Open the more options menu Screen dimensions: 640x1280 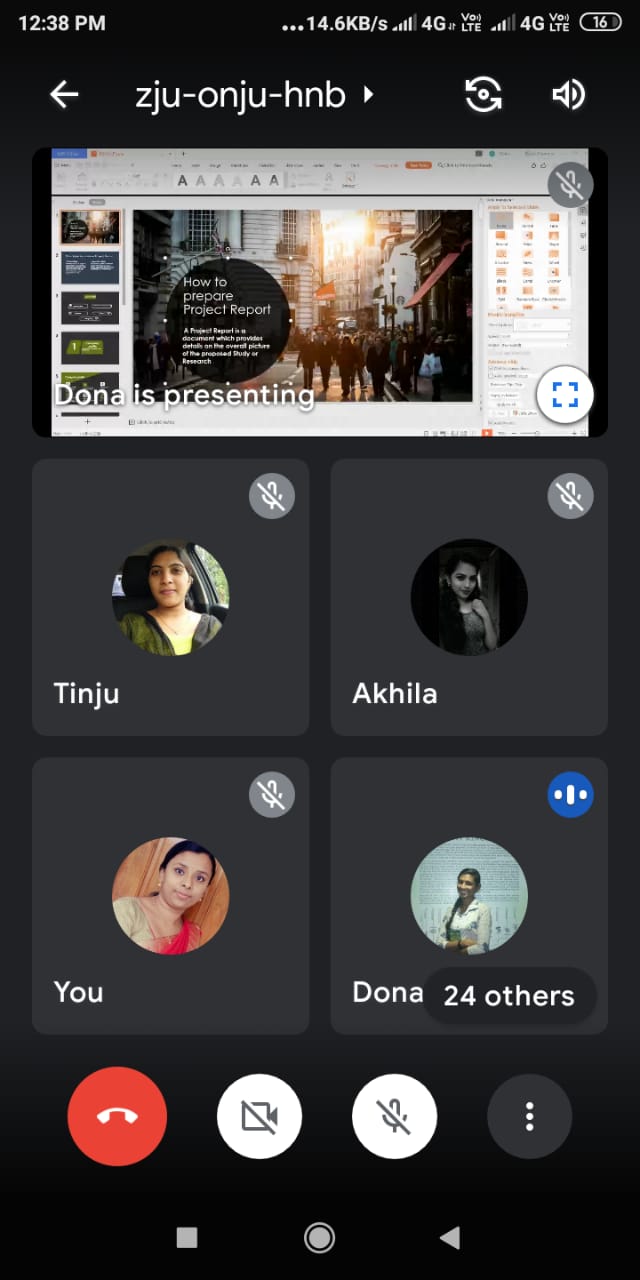[529, 1116]
